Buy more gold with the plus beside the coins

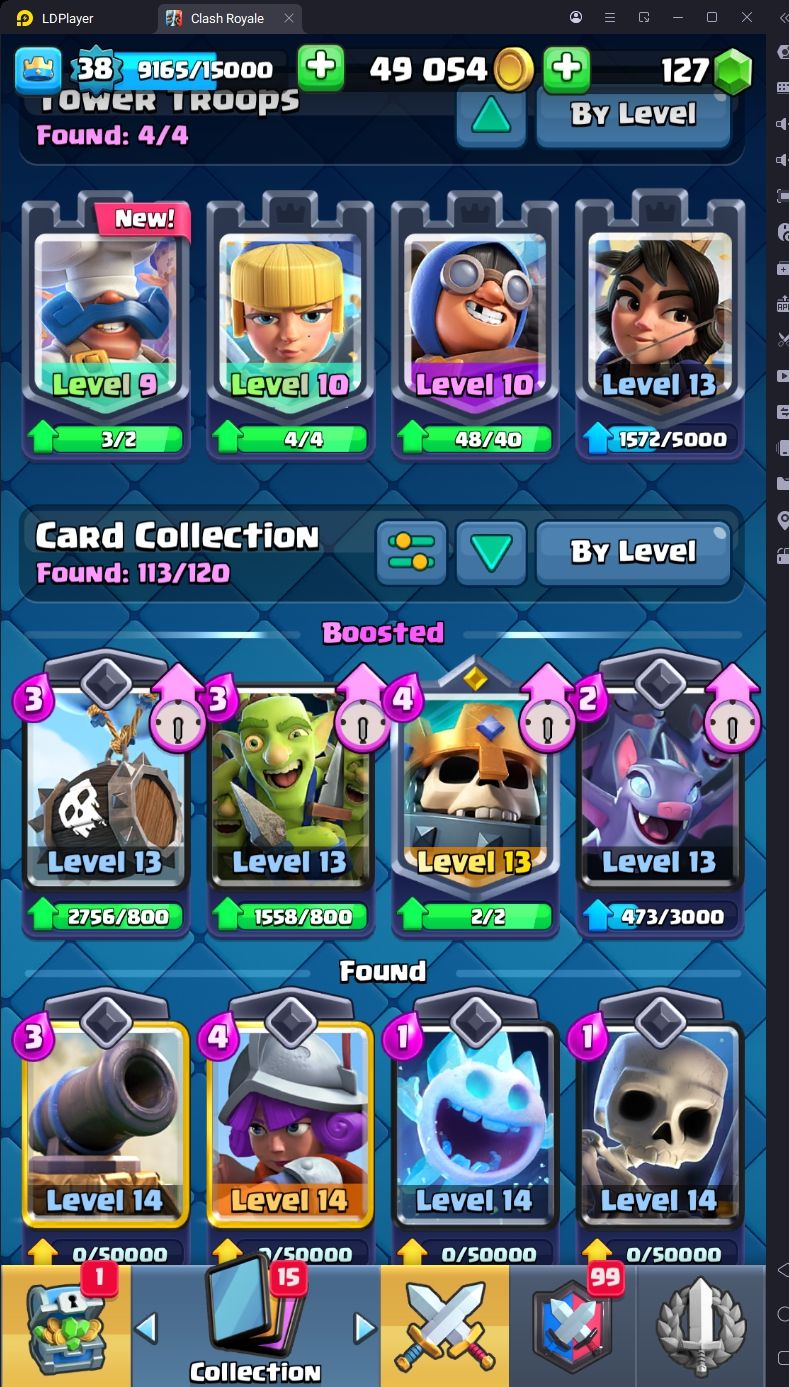566,68
